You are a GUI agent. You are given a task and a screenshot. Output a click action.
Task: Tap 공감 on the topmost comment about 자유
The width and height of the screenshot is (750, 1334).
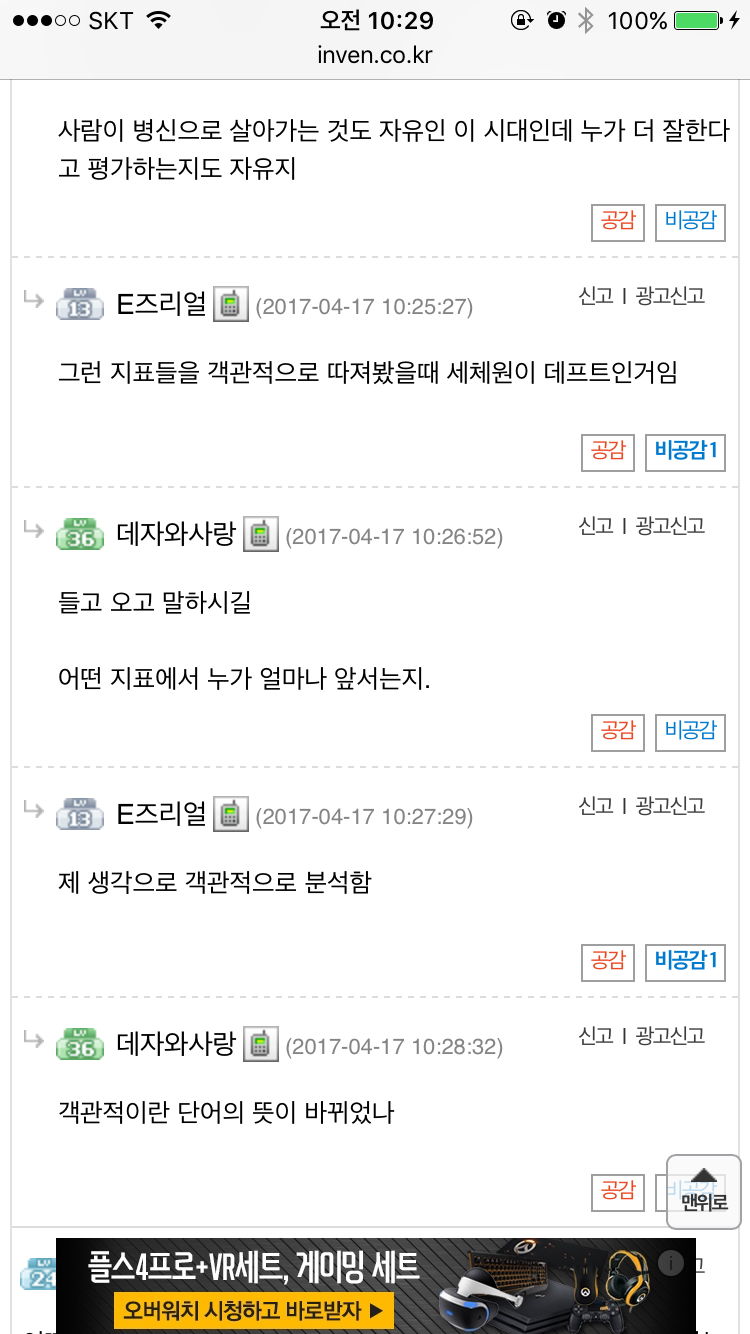(618, 222)
